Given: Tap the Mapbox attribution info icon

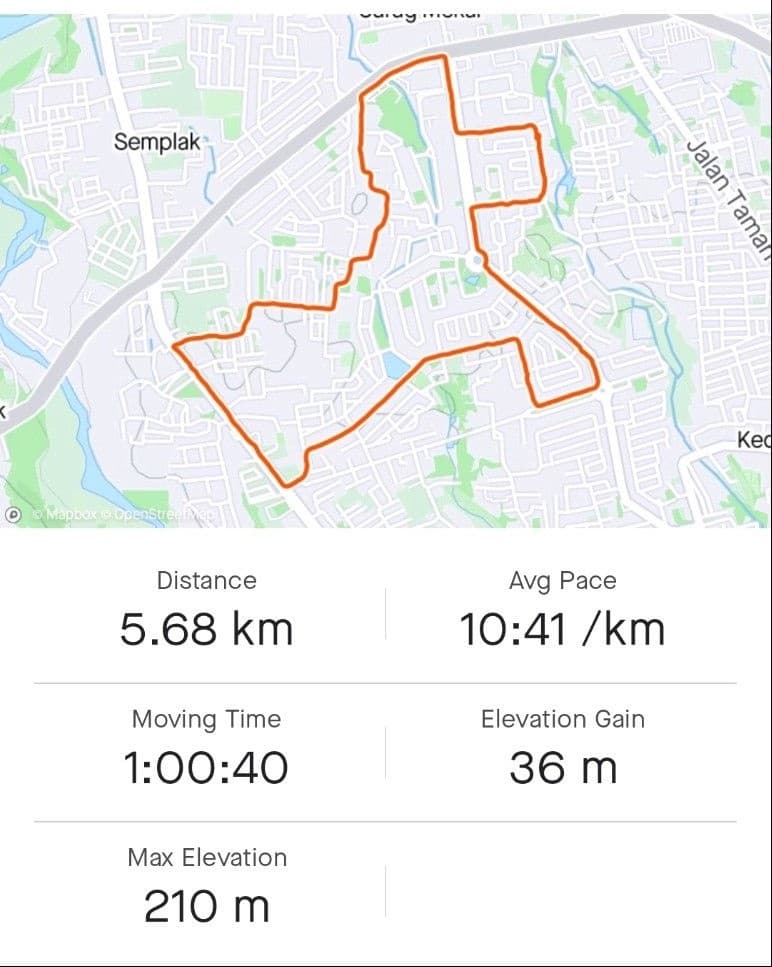Looking at the screenshot, I should (15, 515).
